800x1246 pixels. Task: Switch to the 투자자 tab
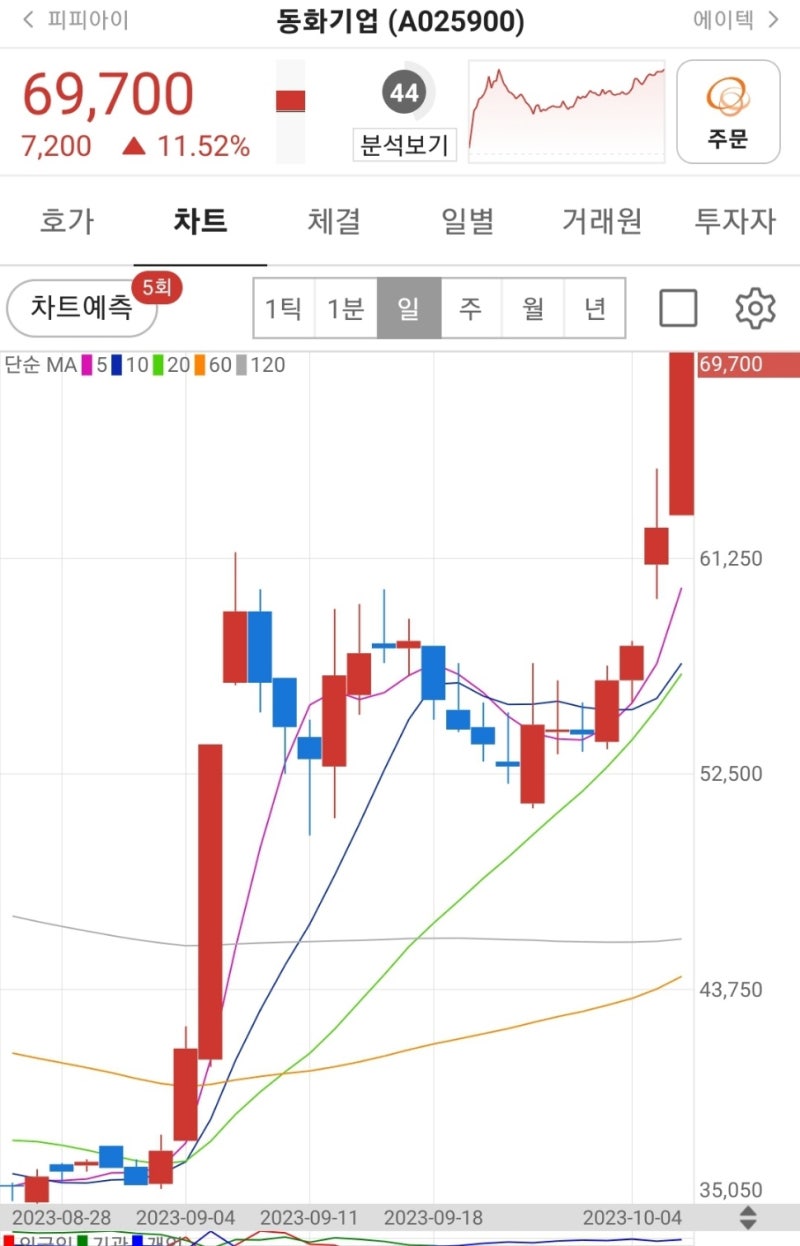point(734,221)
